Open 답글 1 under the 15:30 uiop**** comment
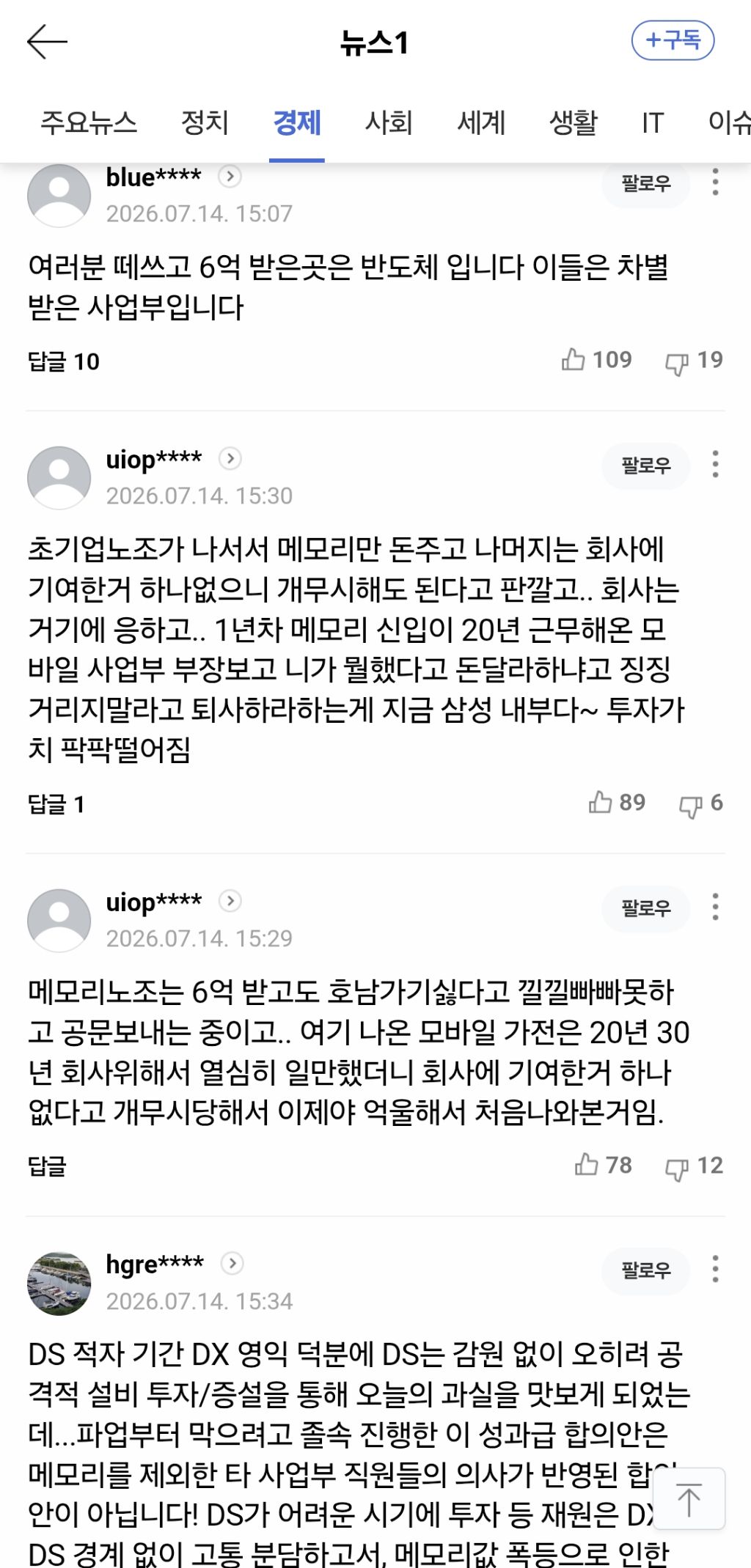 [x=56, y=804]
